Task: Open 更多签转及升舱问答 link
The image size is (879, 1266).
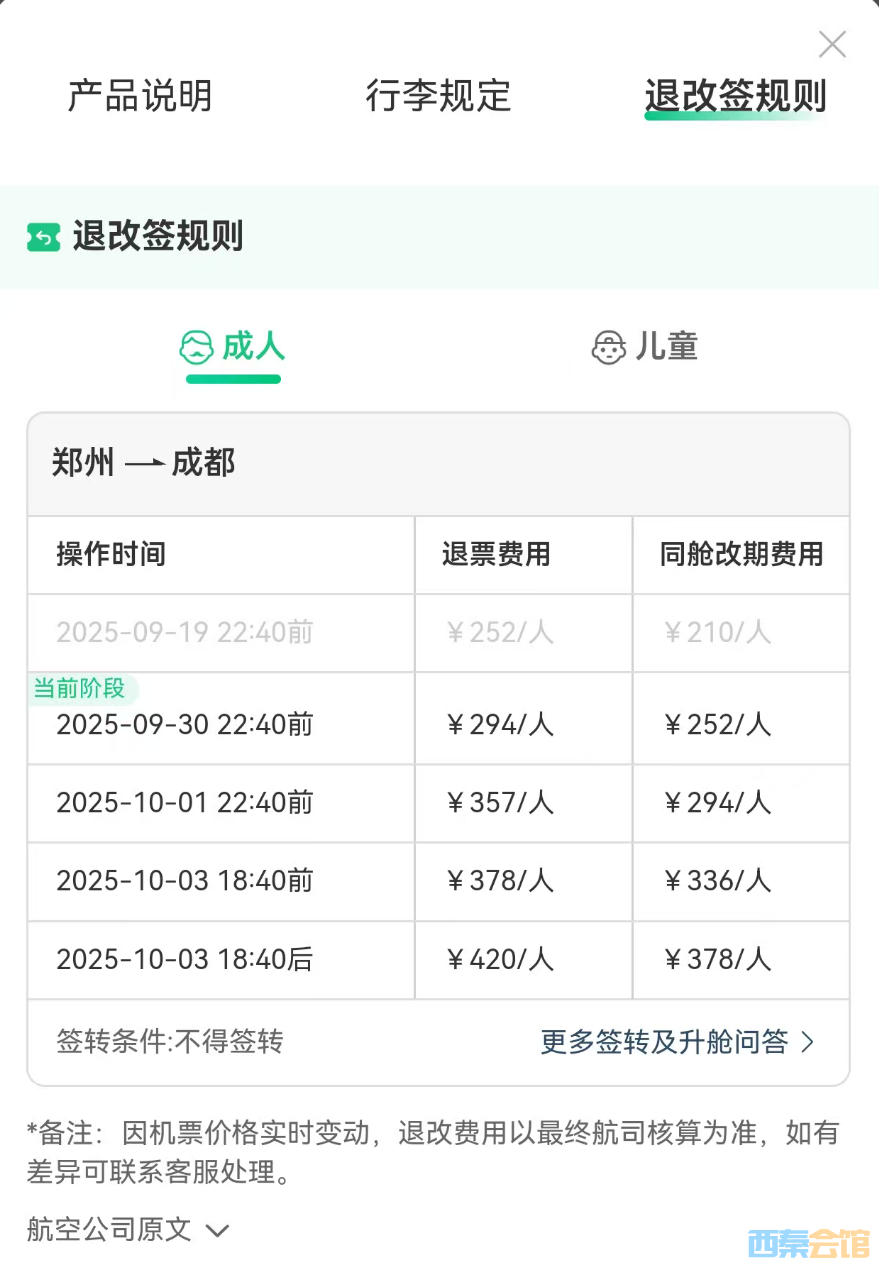Action: [x=677, y=1042]
